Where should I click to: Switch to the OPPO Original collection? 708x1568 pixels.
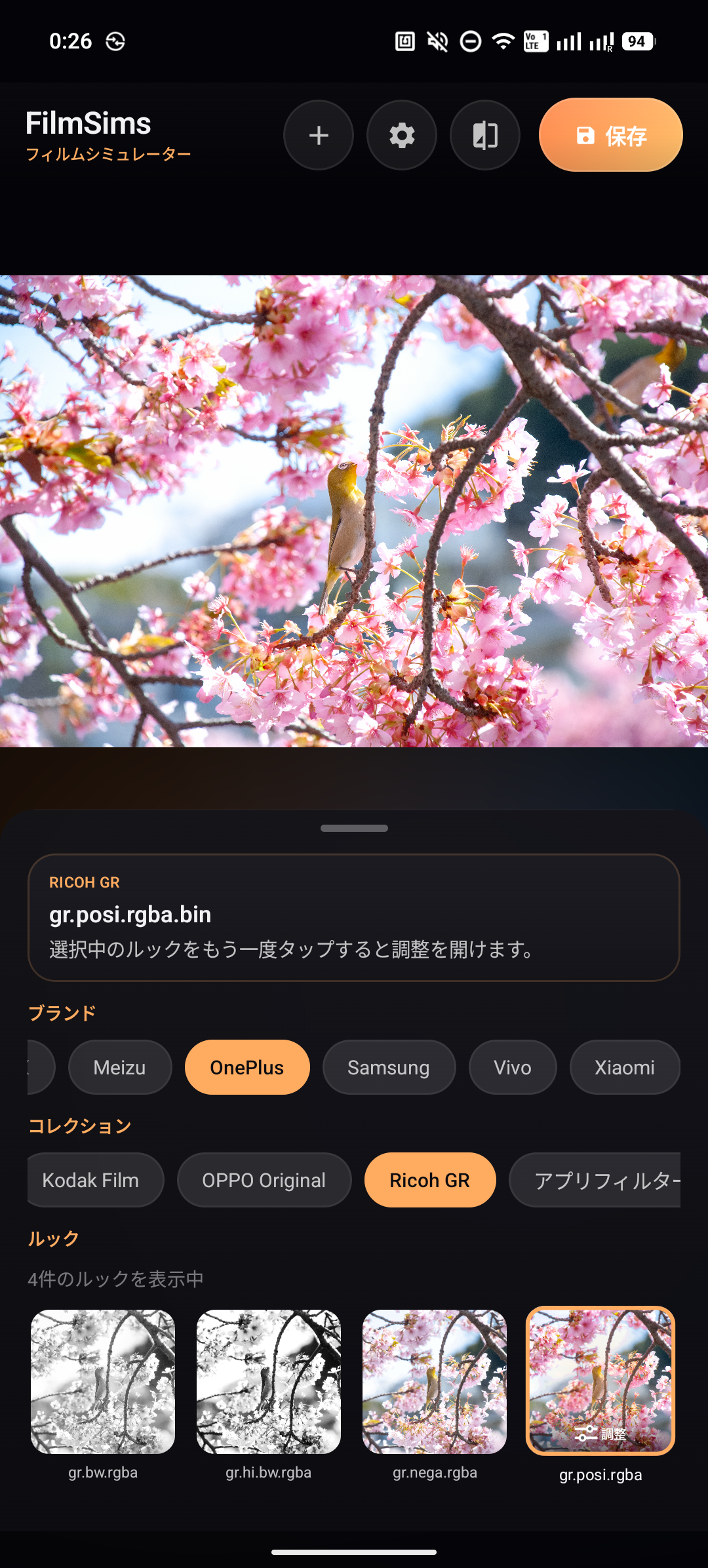(x=264, y=1180)
